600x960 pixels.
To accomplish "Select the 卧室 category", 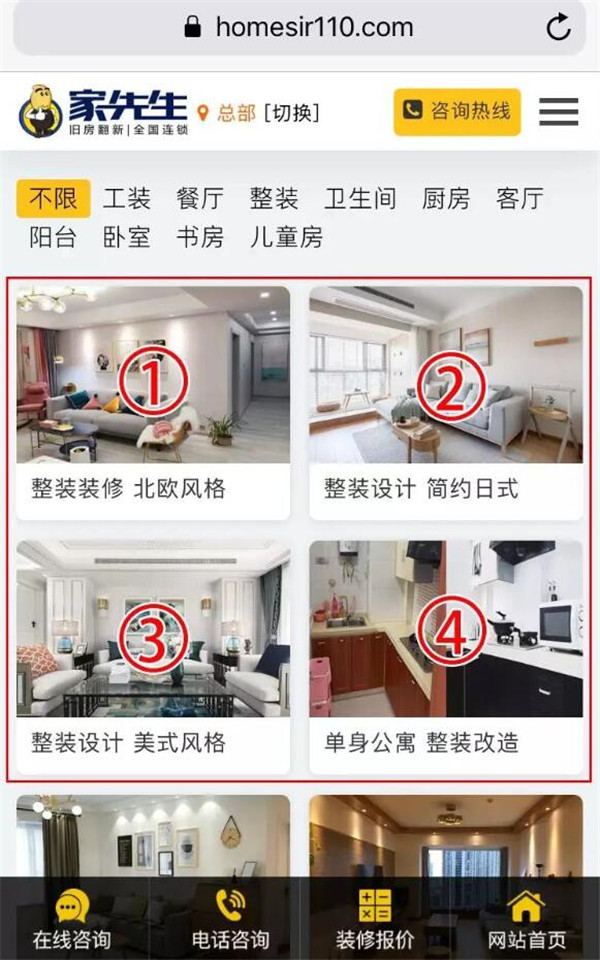I will click(x=127, y=237).
